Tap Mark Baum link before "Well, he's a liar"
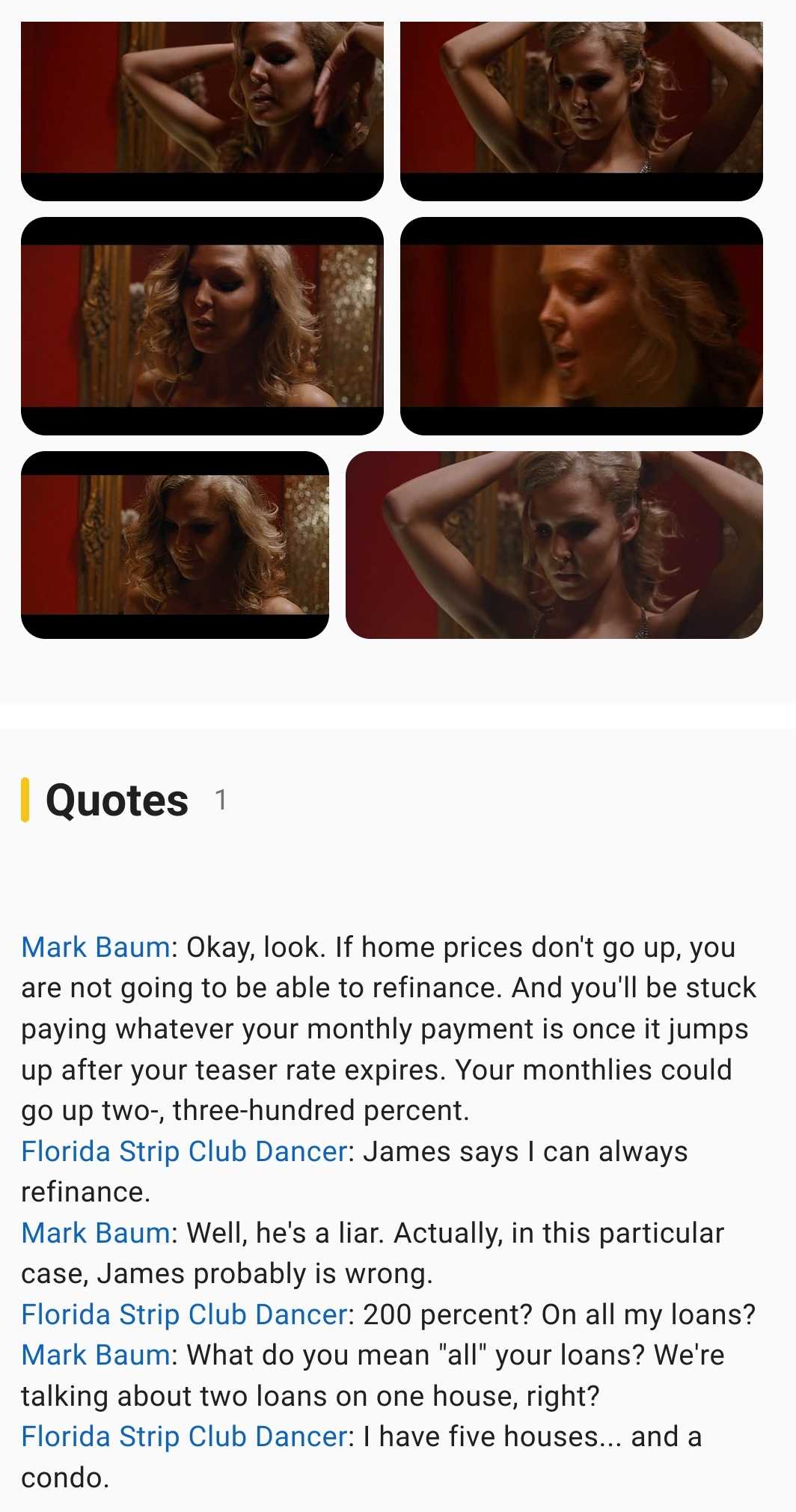 [96, 1233]
